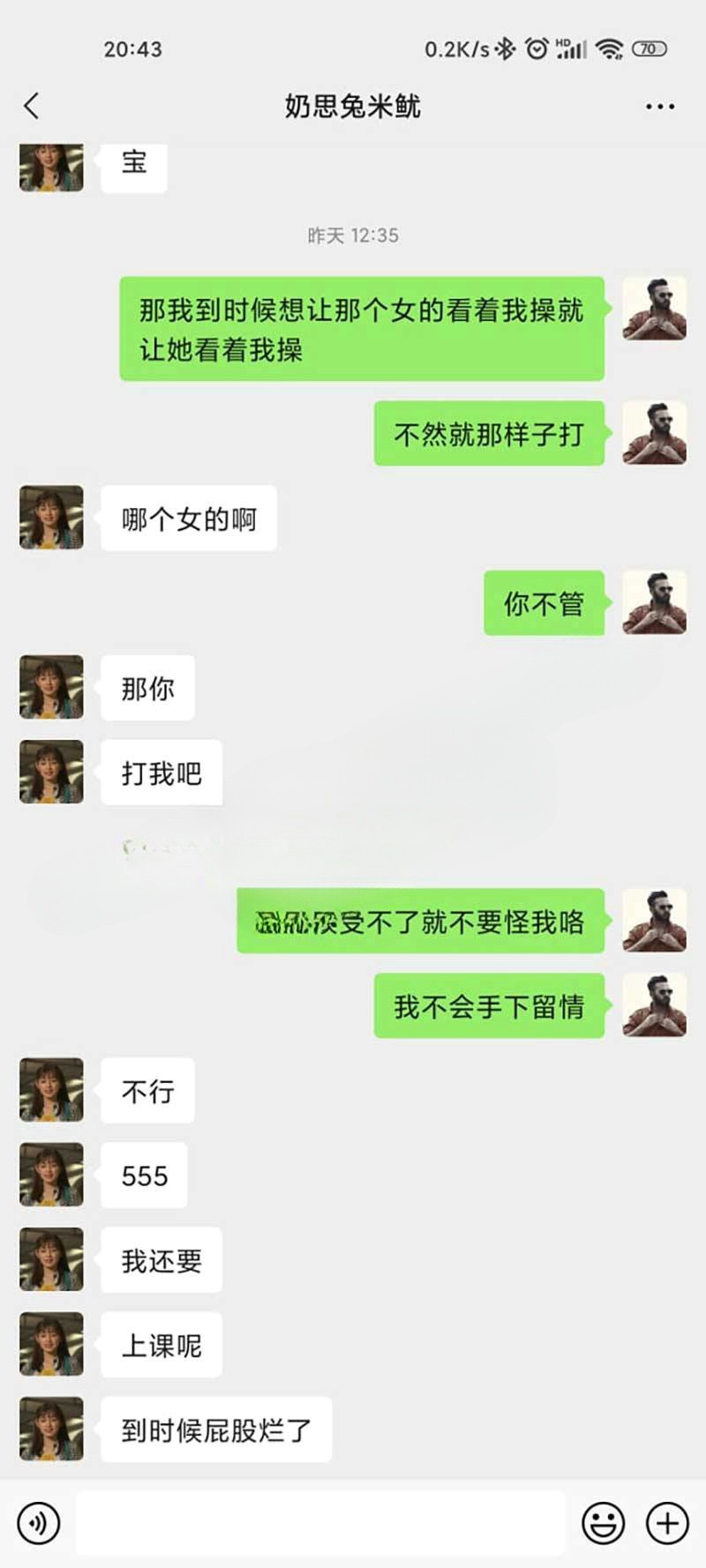Viewport: 706px width, 1568px height.
Task: Open the sender's avatar beside "你不管"
Action: click(654, 603)
